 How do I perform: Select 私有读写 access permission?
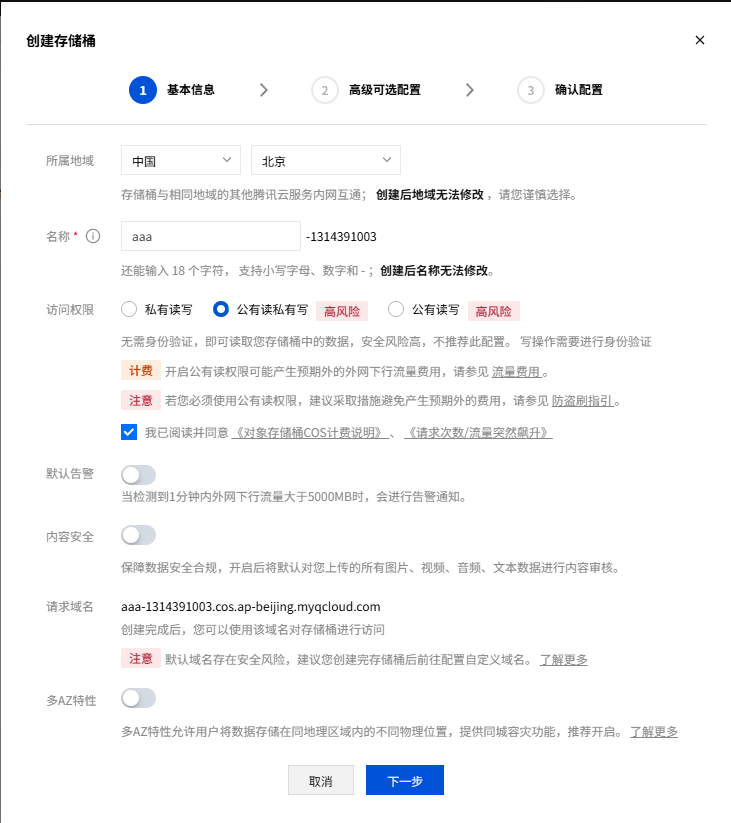point(129,310)
